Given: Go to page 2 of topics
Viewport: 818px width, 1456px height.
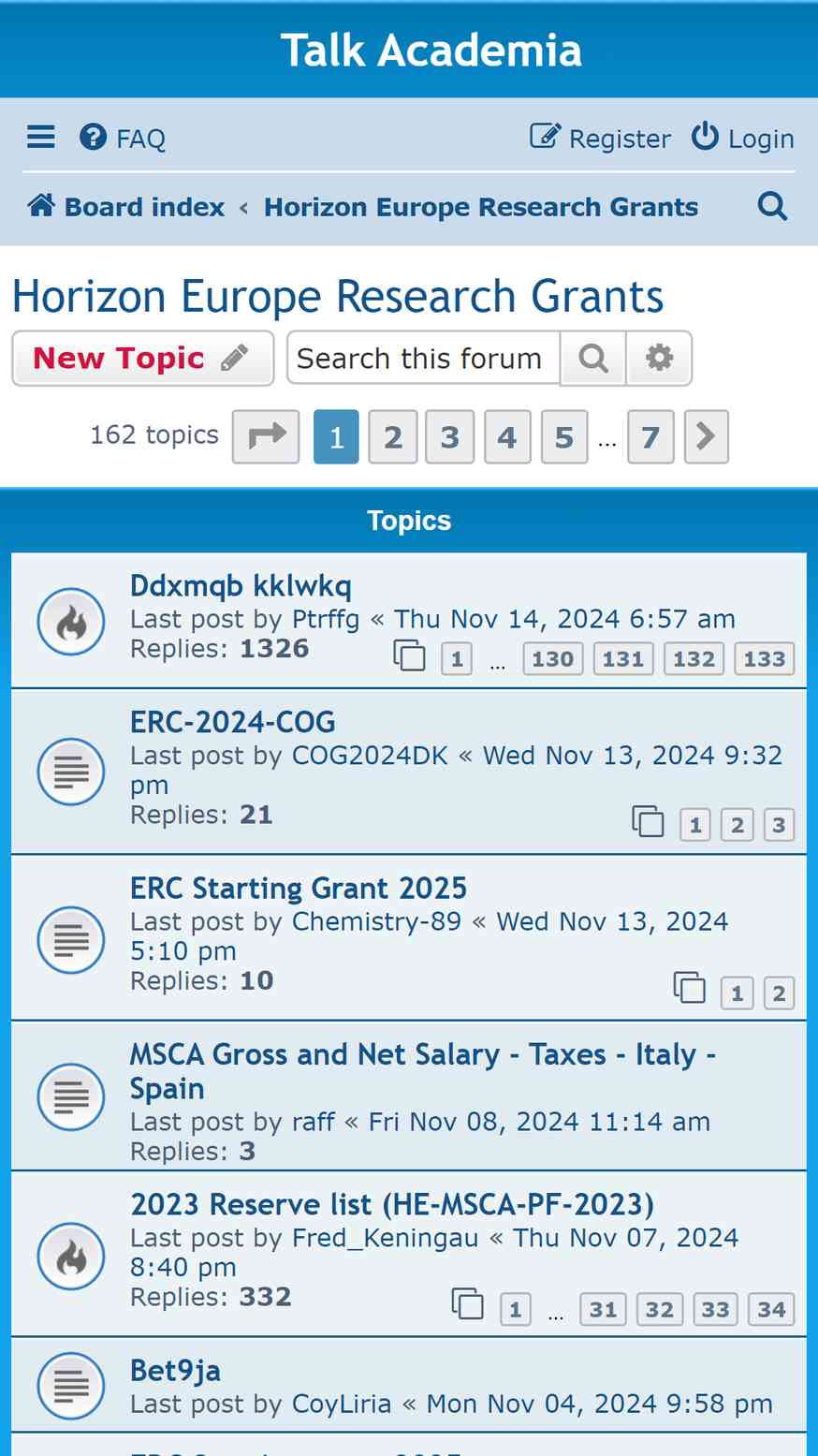Looking at the screenshot, I should [393, 436].
